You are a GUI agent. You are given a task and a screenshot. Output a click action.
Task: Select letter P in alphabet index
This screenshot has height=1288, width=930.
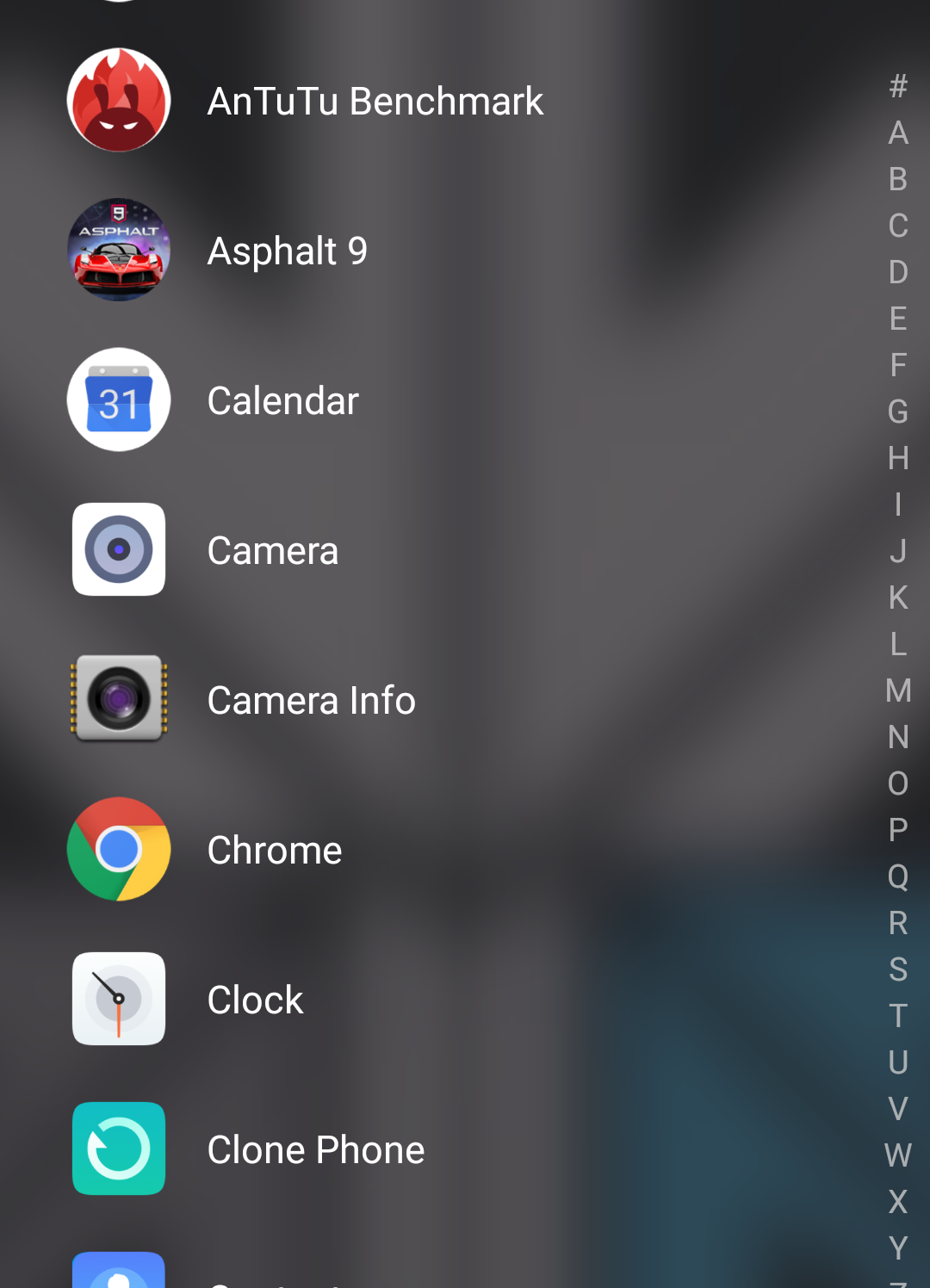tap(898, 830)
